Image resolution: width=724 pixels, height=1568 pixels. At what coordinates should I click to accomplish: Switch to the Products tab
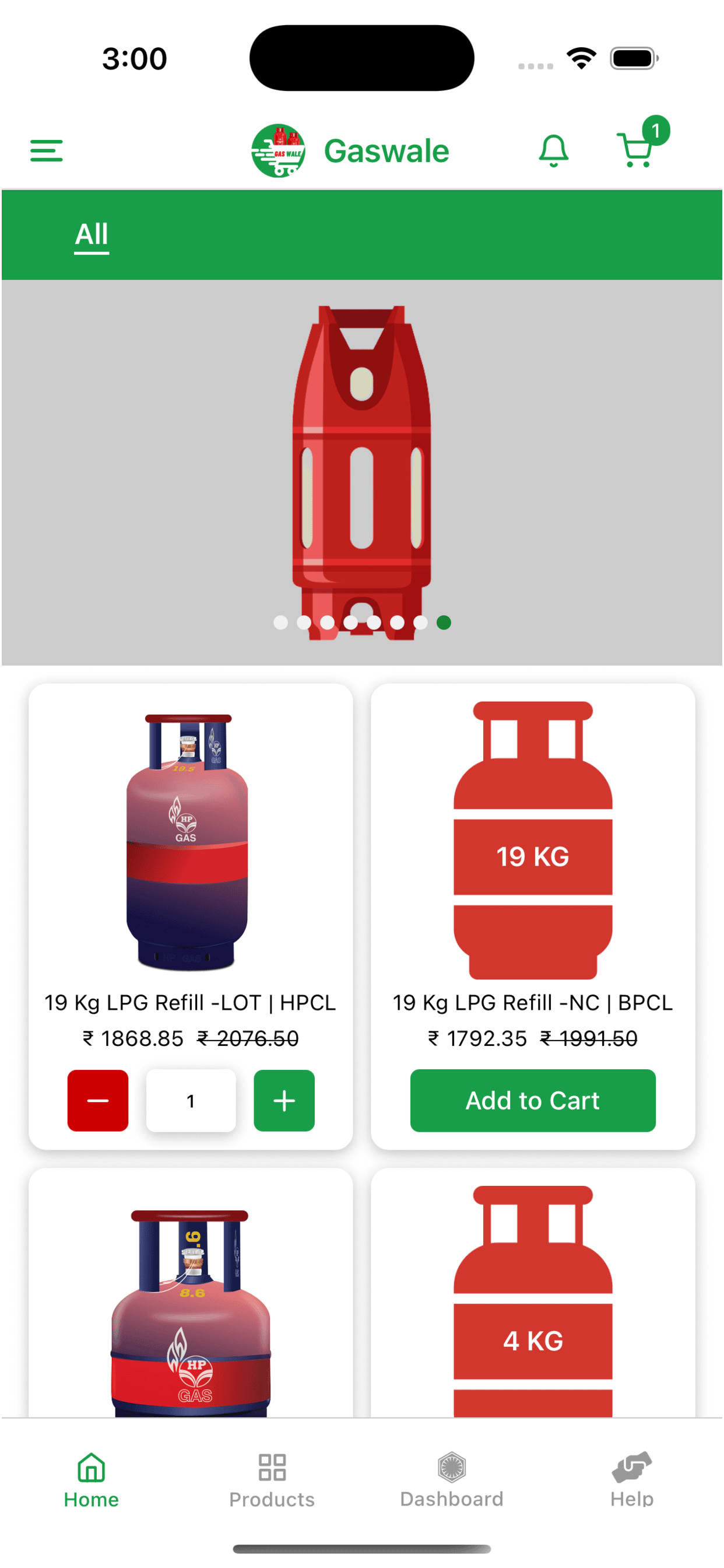(272, 1479)
